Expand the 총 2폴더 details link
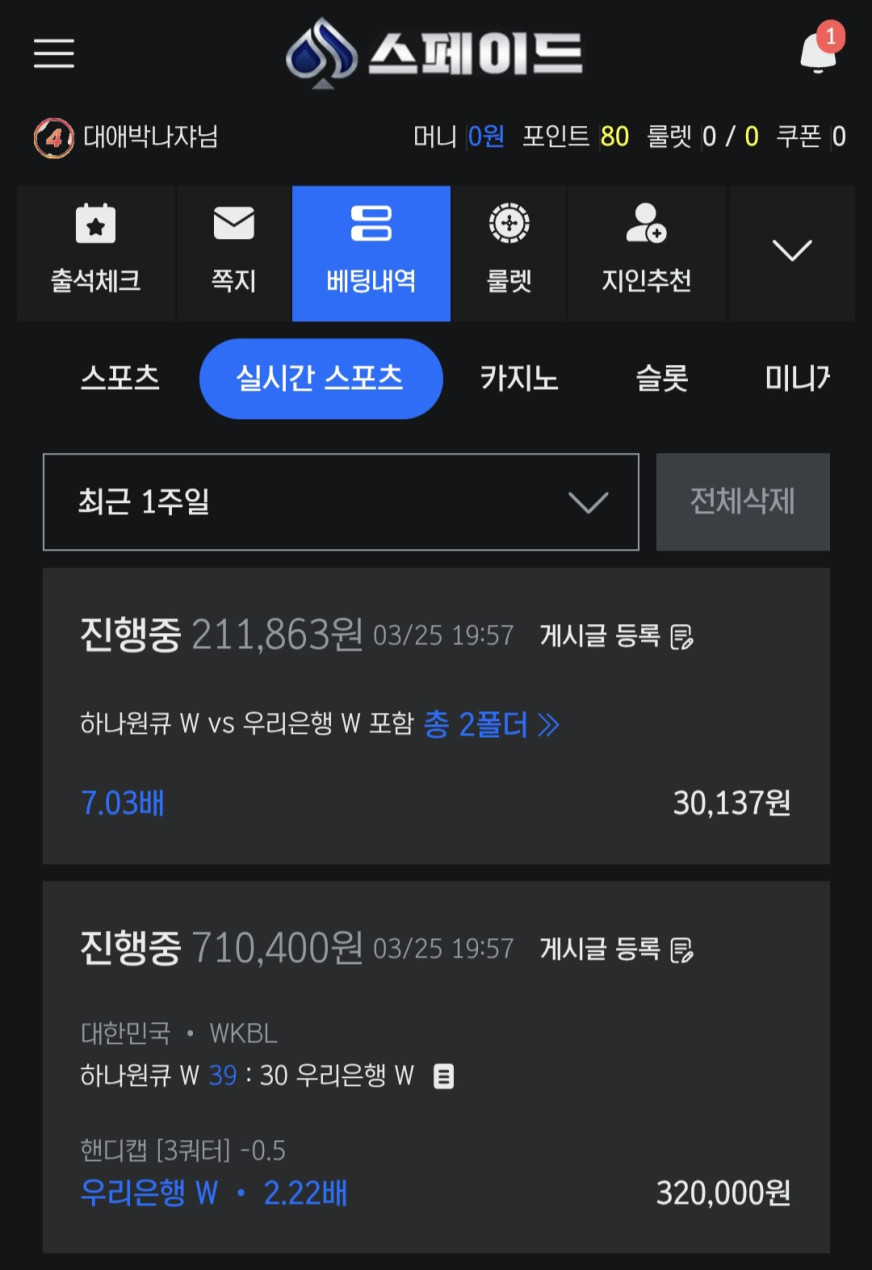 point(491,724)
